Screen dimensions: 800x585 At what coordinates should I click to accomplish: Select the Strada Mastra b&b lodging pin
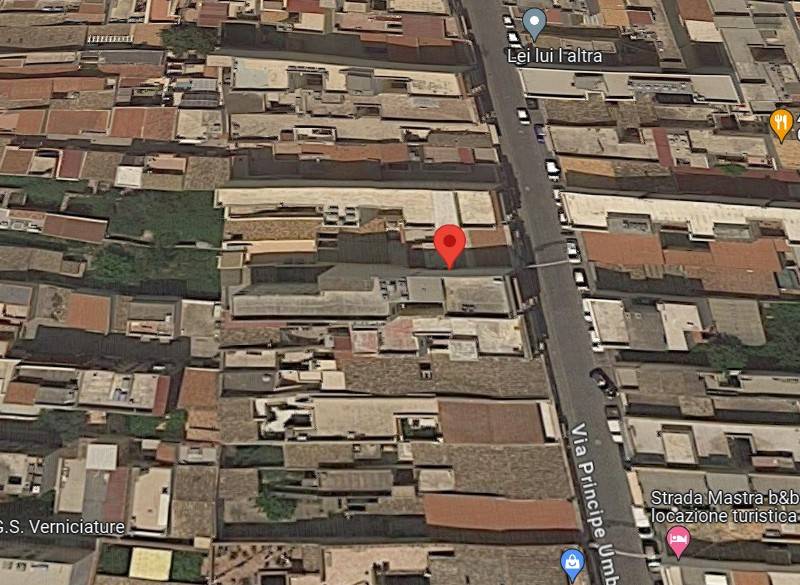(x=679, y=543)
